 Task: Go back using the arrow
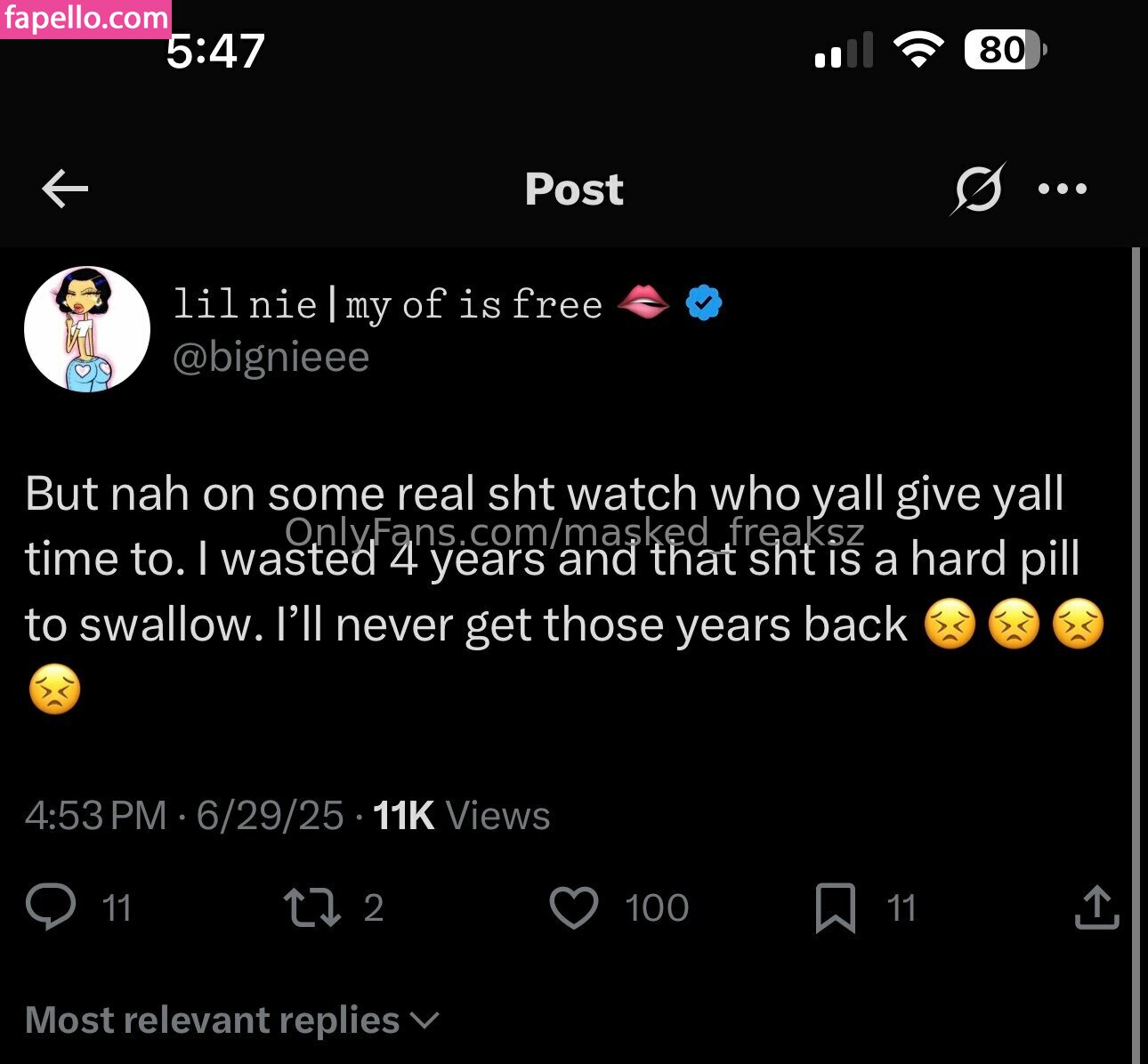[65, 189]
